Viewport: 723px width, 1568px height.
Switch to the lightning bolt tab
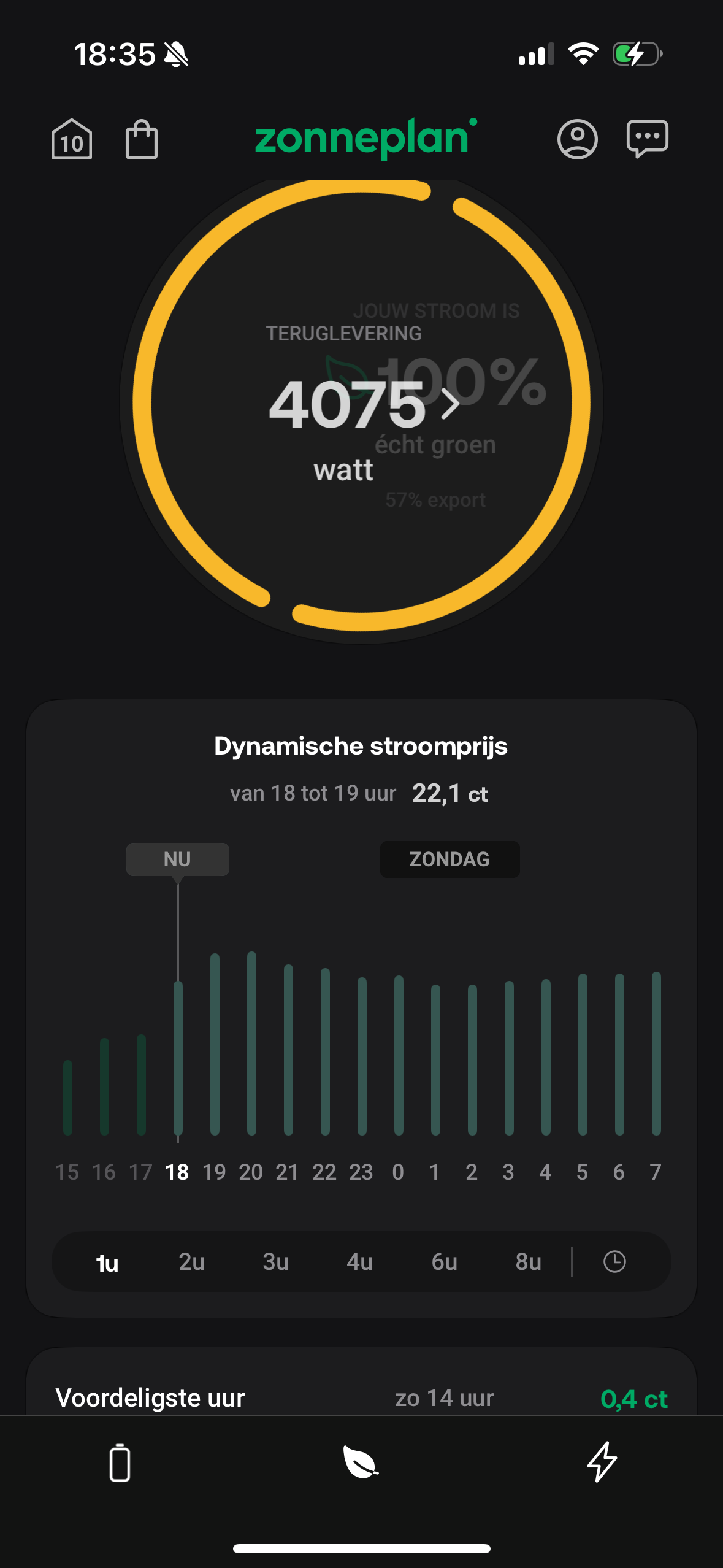(602, 1462)
